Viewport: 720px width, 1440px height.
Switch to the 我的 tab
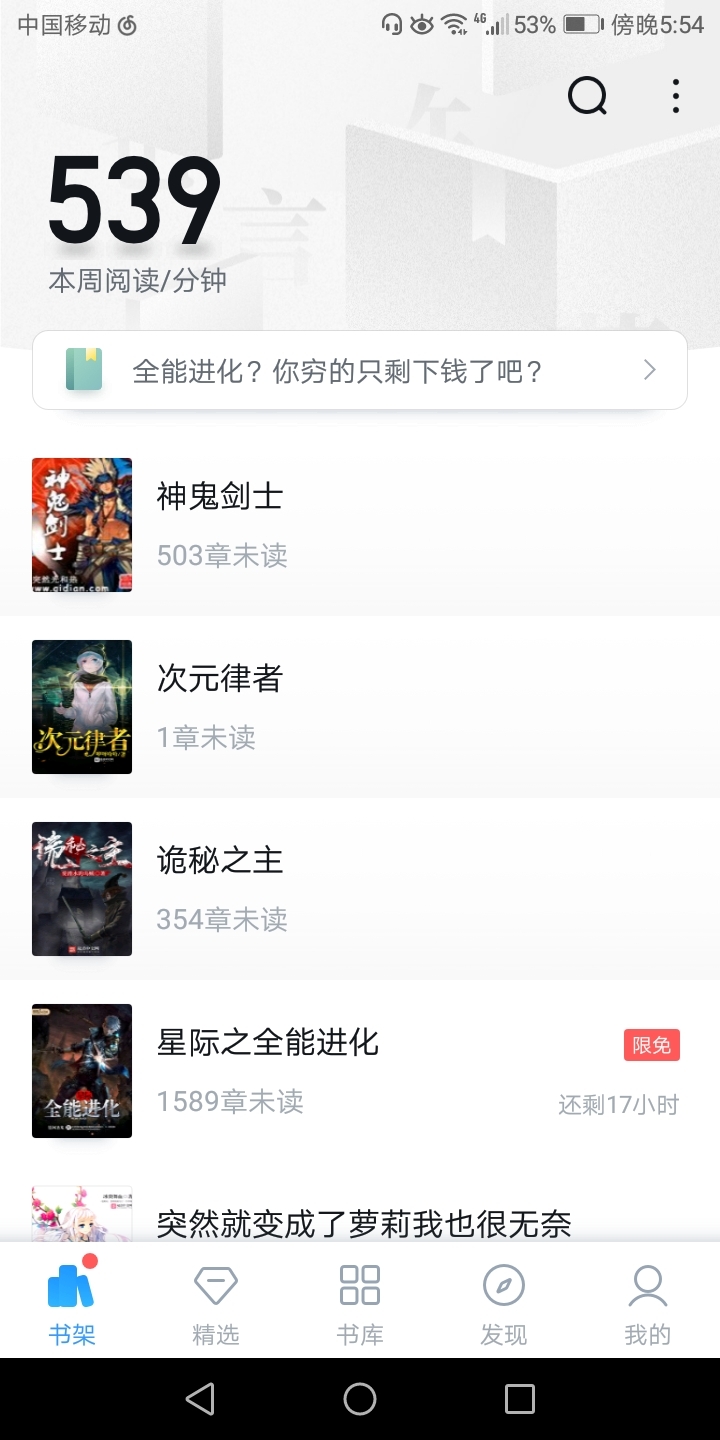click(x=648, y=1301)
